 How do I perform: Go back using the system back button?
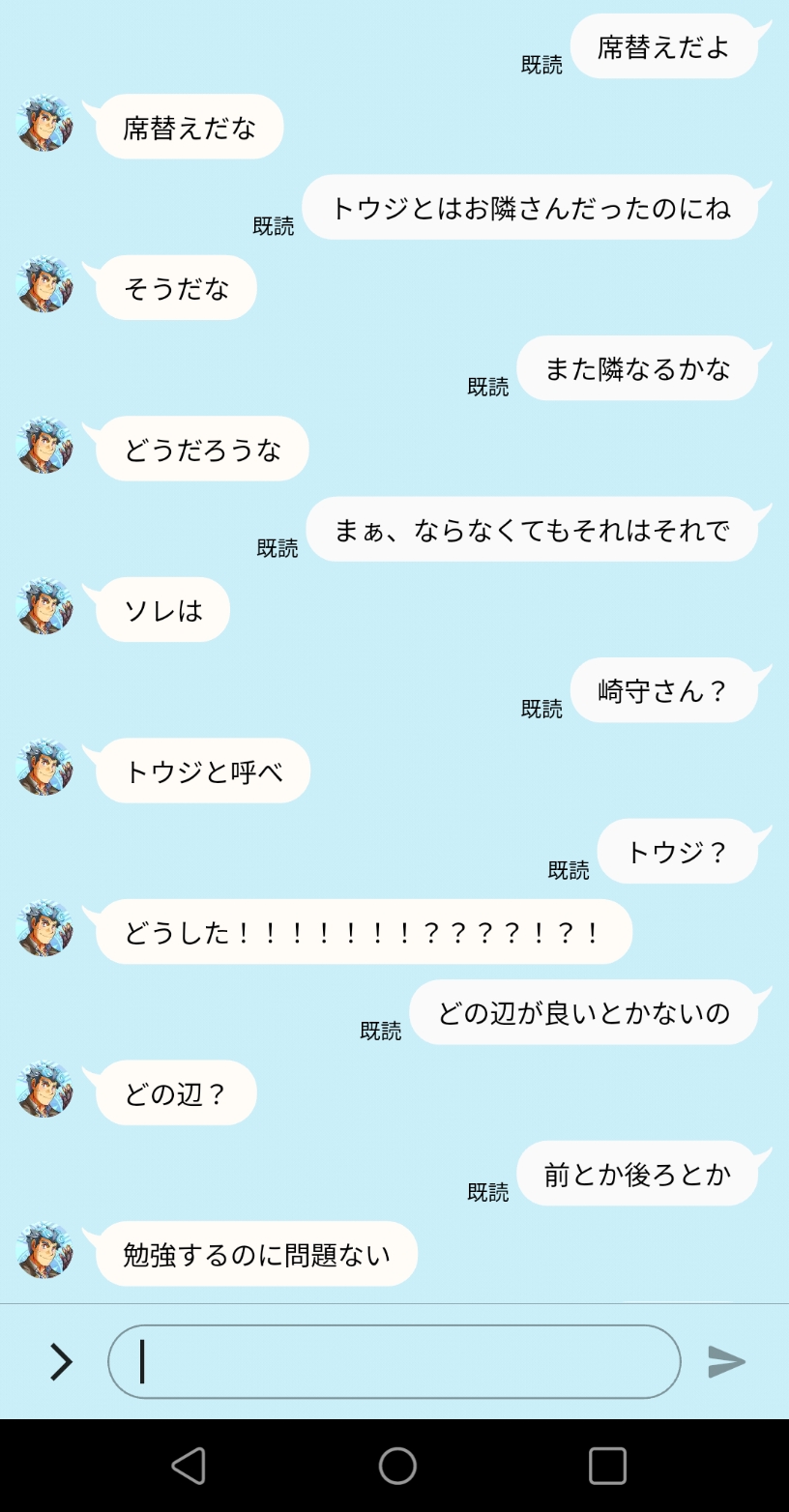tap(189, 1466)
